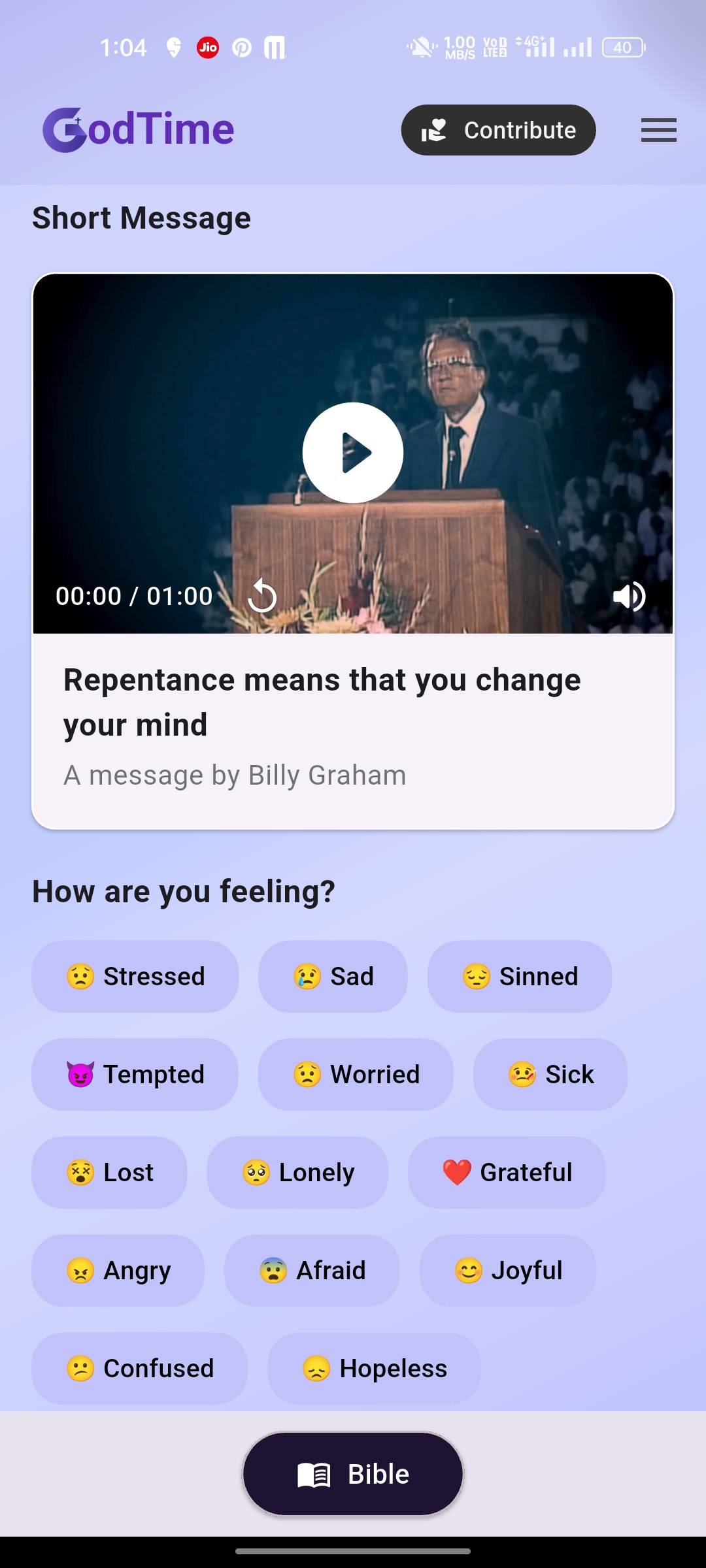Pick the Lonely chip
The height and width of the screenshot is (1568, 706).
click(x=297, y=1173)
